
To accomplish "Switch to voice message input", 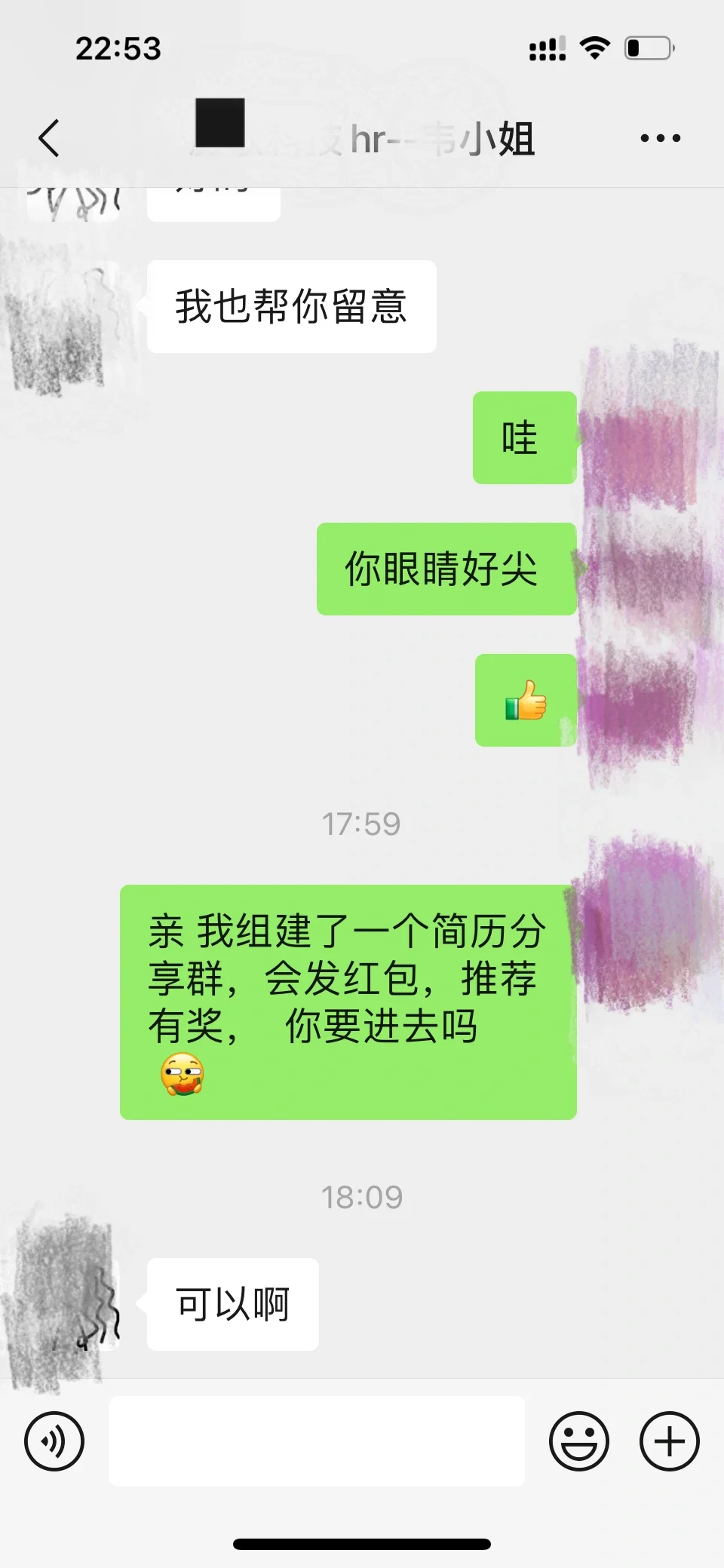I will click(x=54, y=1441).
